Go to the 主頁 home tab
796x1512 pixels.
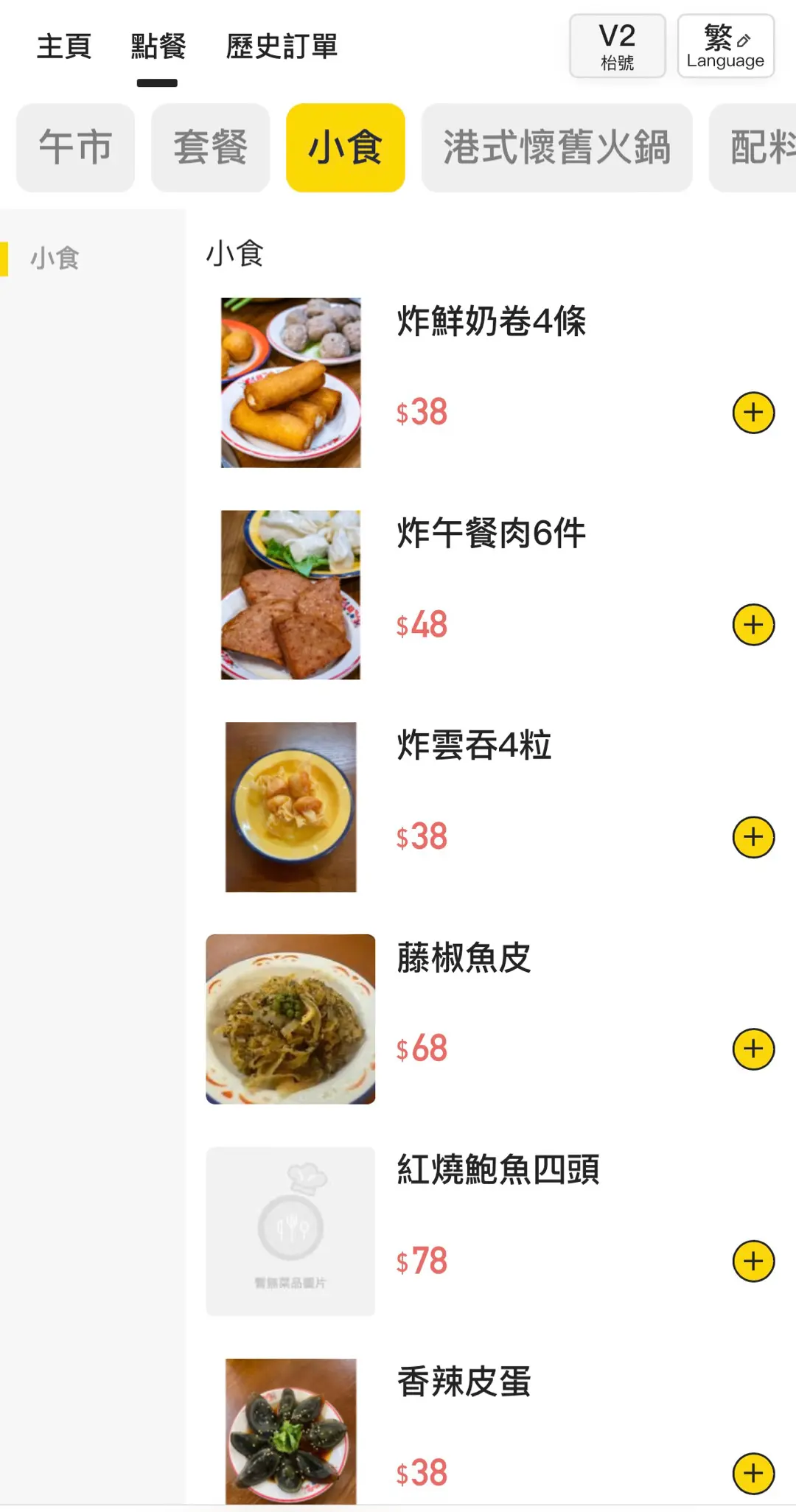tap(64, 46)
